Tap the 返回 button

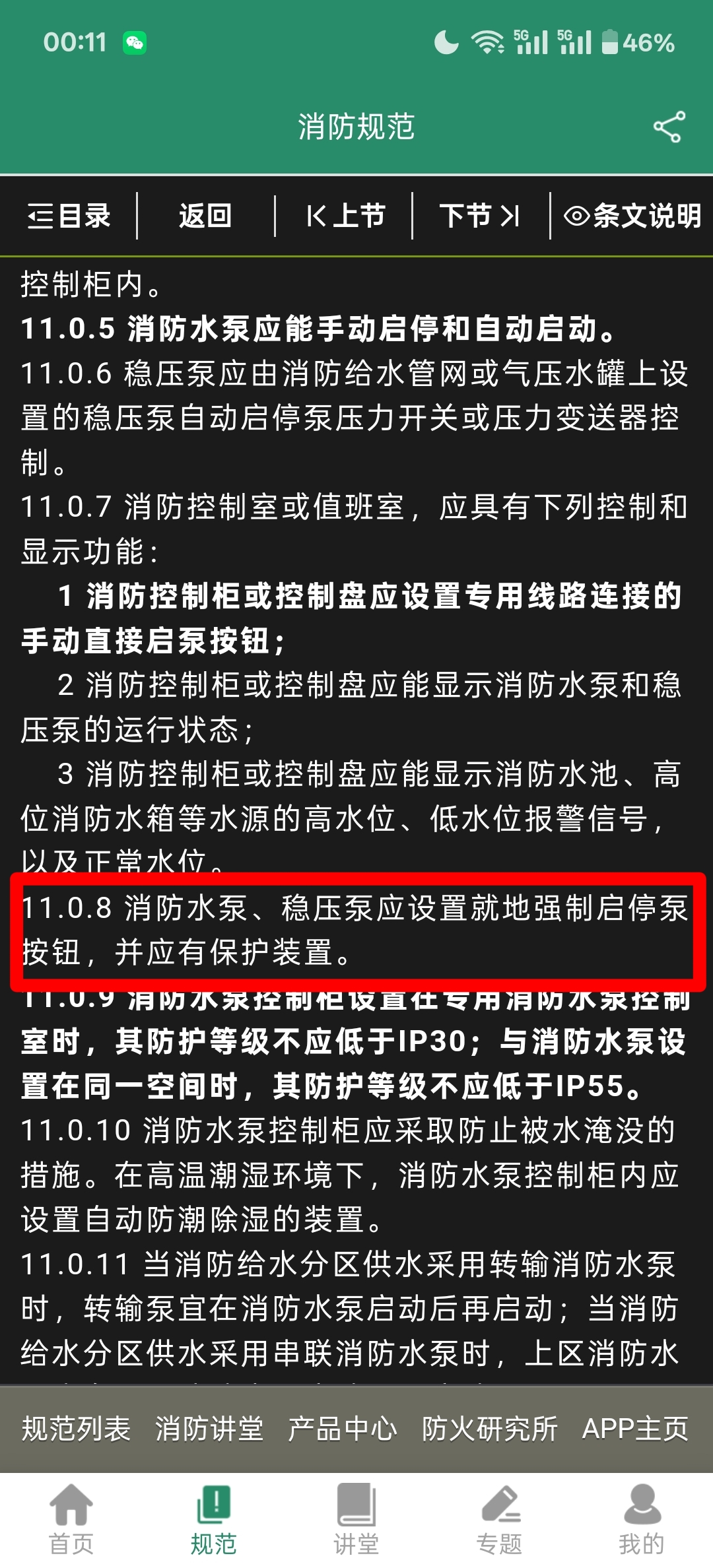(x=205, y=216)
